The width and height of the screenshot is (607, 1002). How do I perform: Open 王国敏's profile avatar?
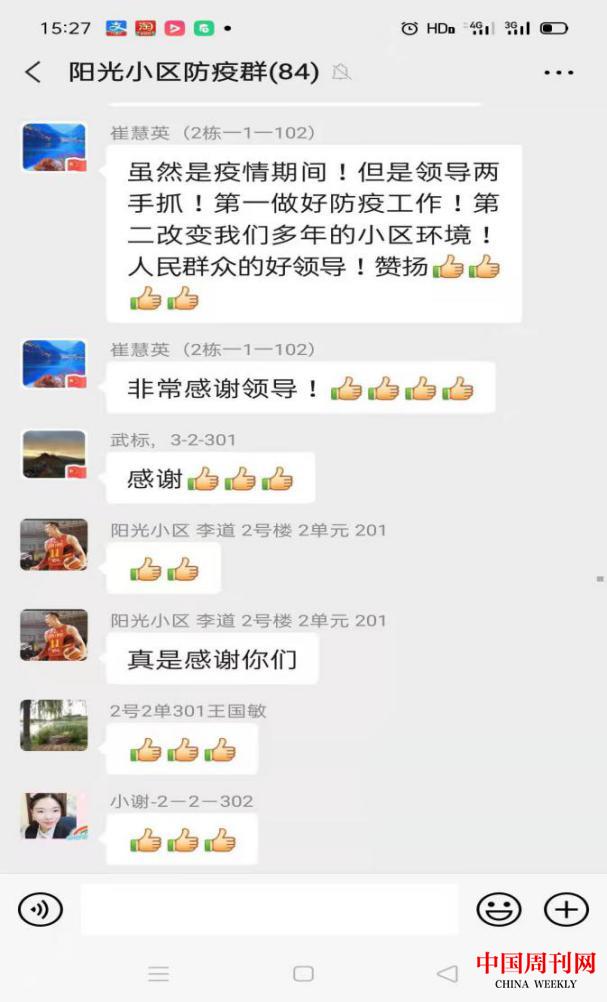(54, 725)
